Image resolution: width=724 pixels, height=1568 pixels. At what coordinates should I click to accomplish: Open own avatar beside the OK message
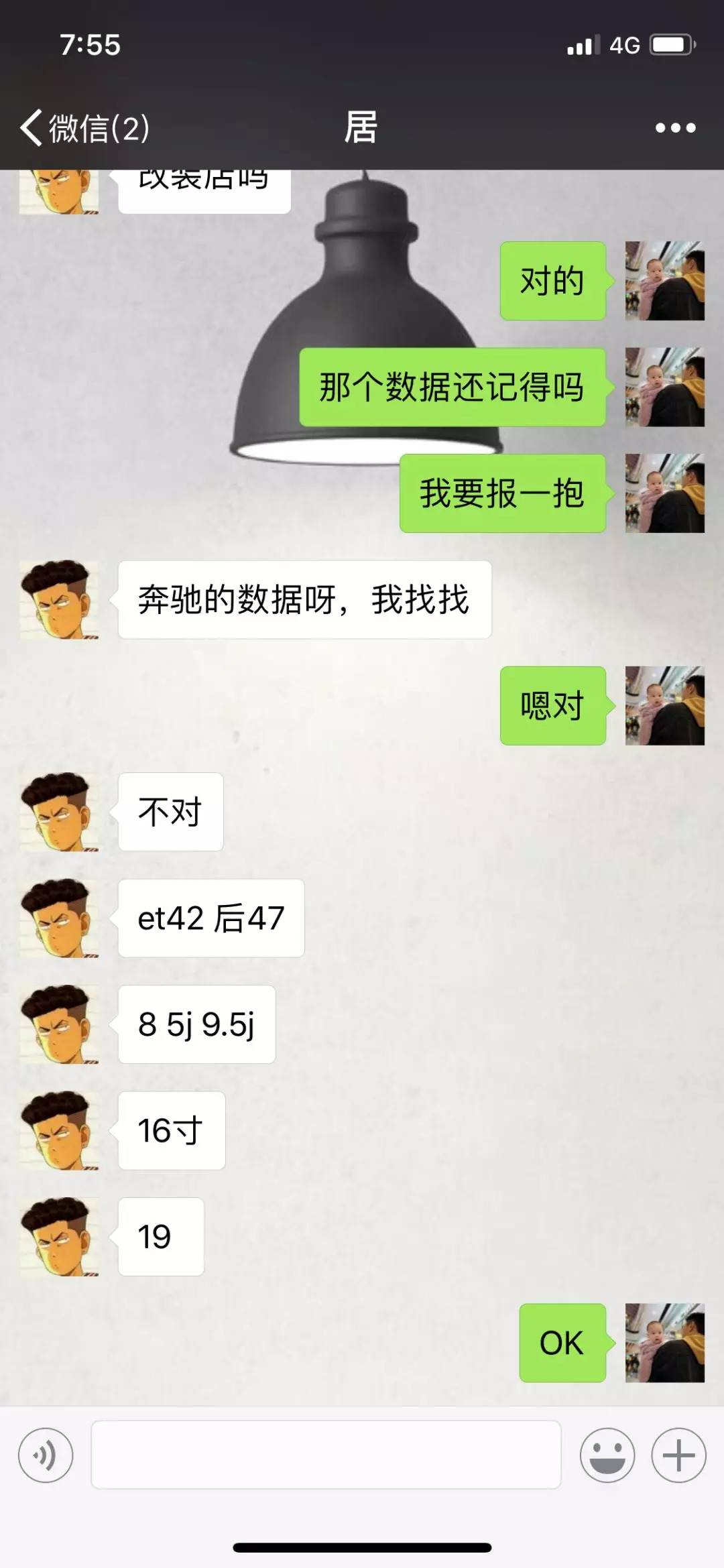(x=664, y=1343)
